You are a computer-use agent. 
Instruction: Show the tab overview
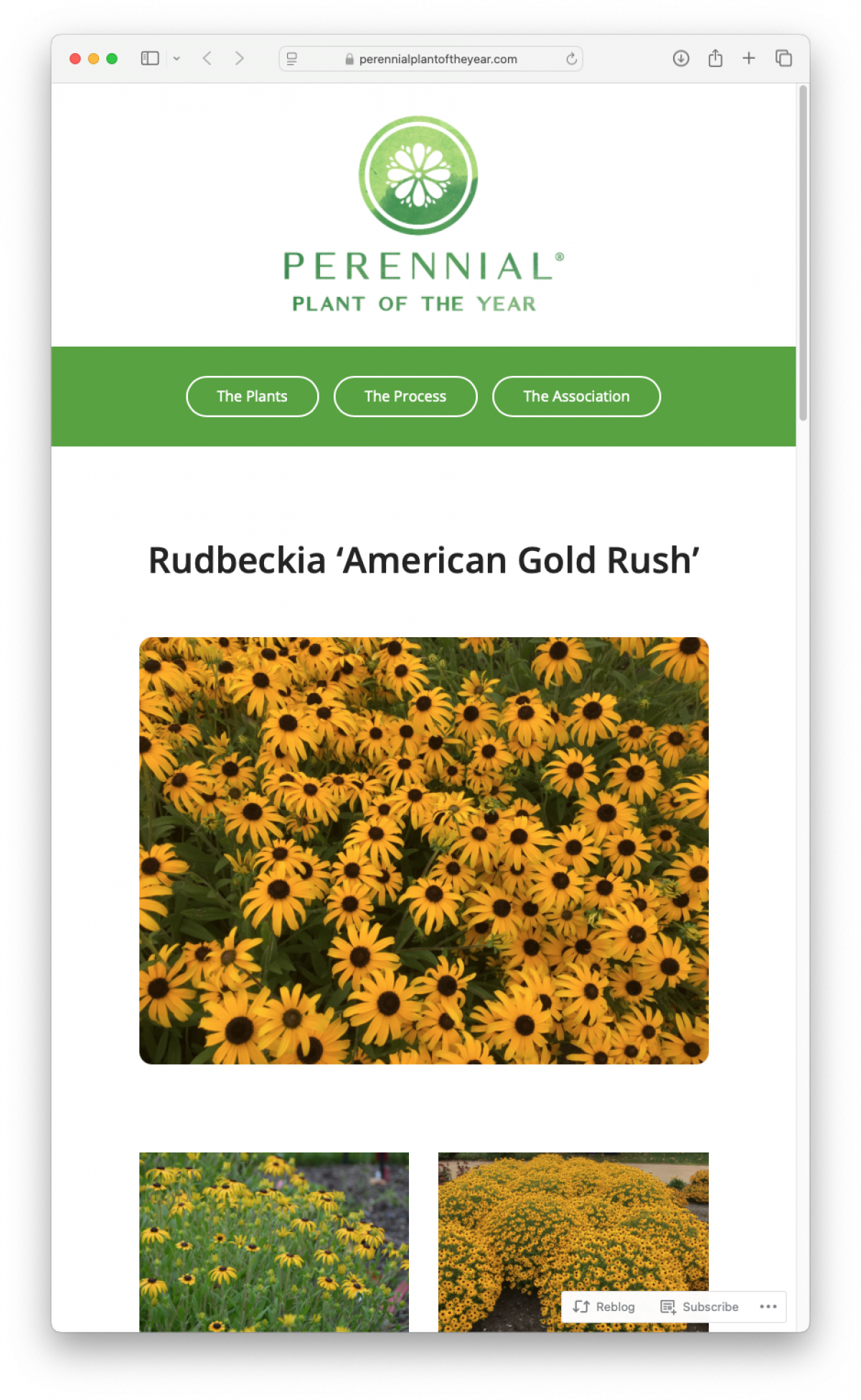pos(784,59)
